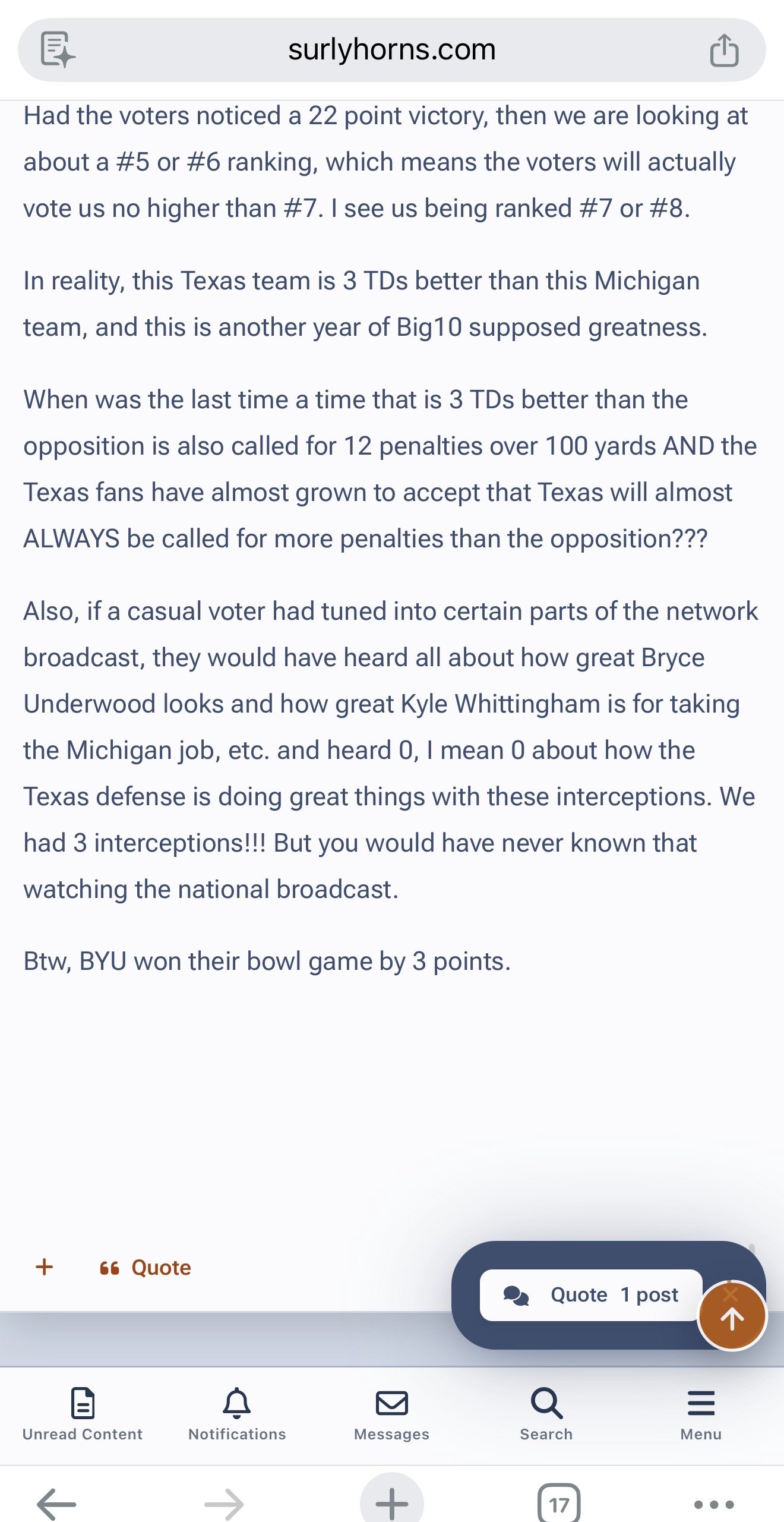Go back to the previous page

(56, 1504)
